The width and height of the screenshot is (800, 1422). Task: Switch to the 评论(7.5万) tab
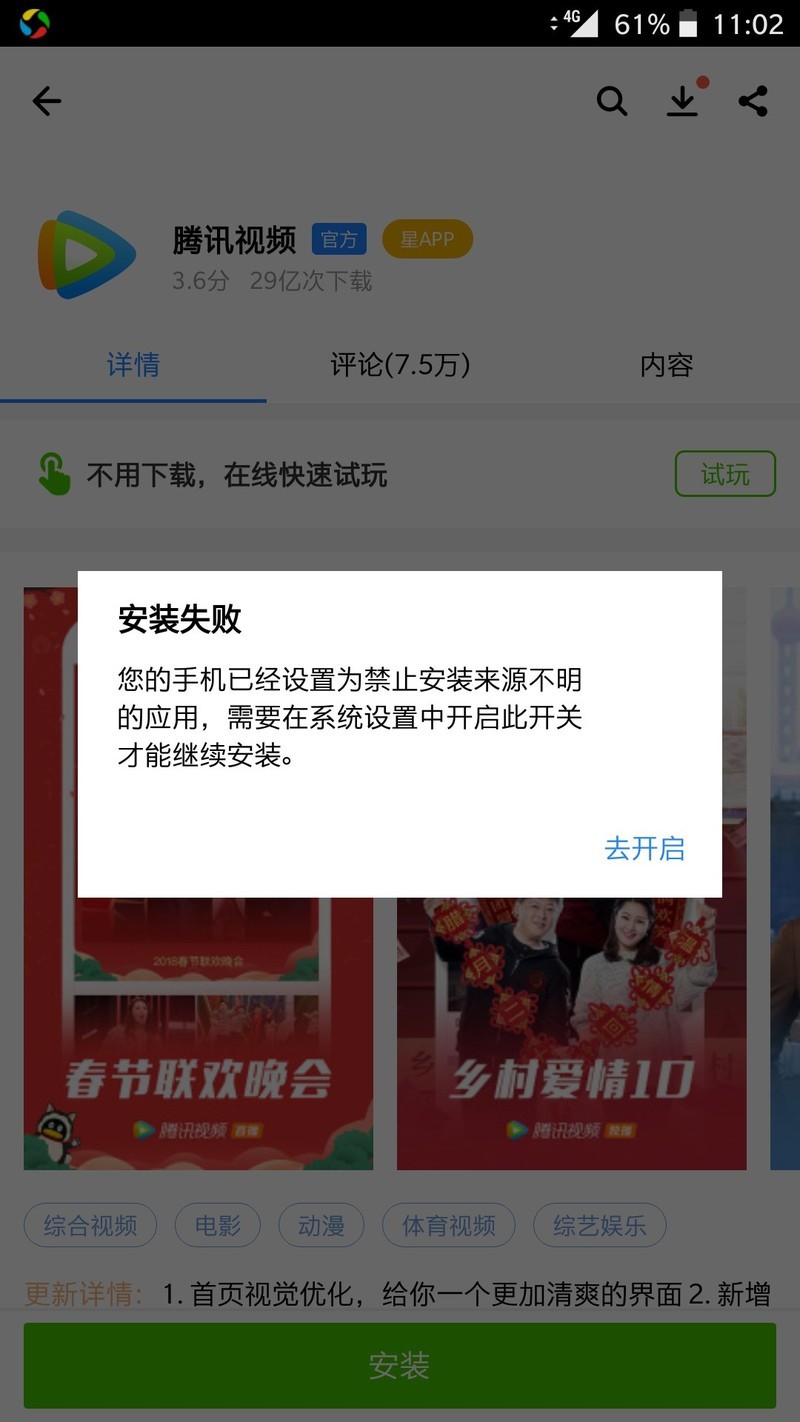pos(400,365)
